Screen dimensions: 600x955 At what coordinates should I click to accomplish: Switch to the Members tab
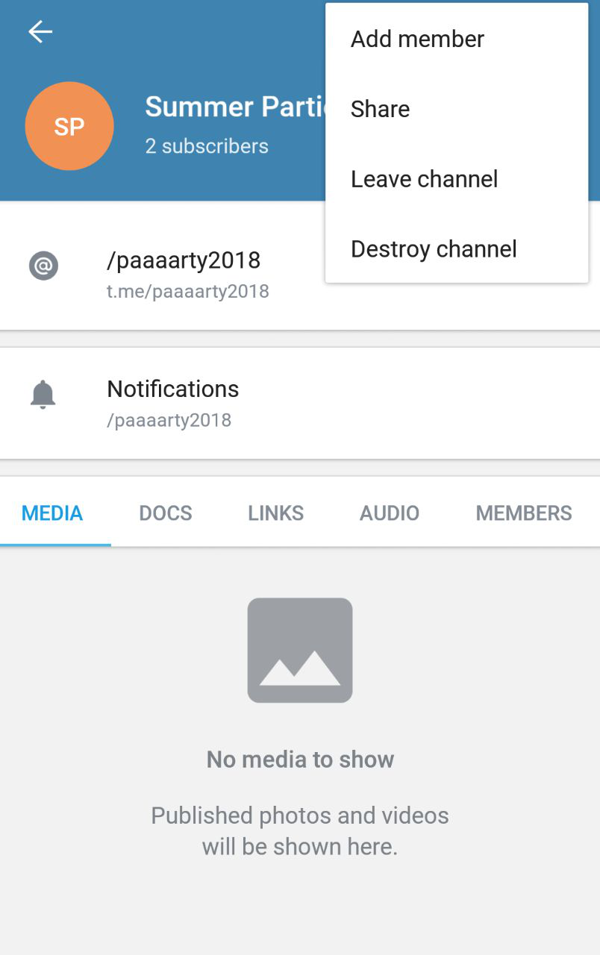coord(523,513)
